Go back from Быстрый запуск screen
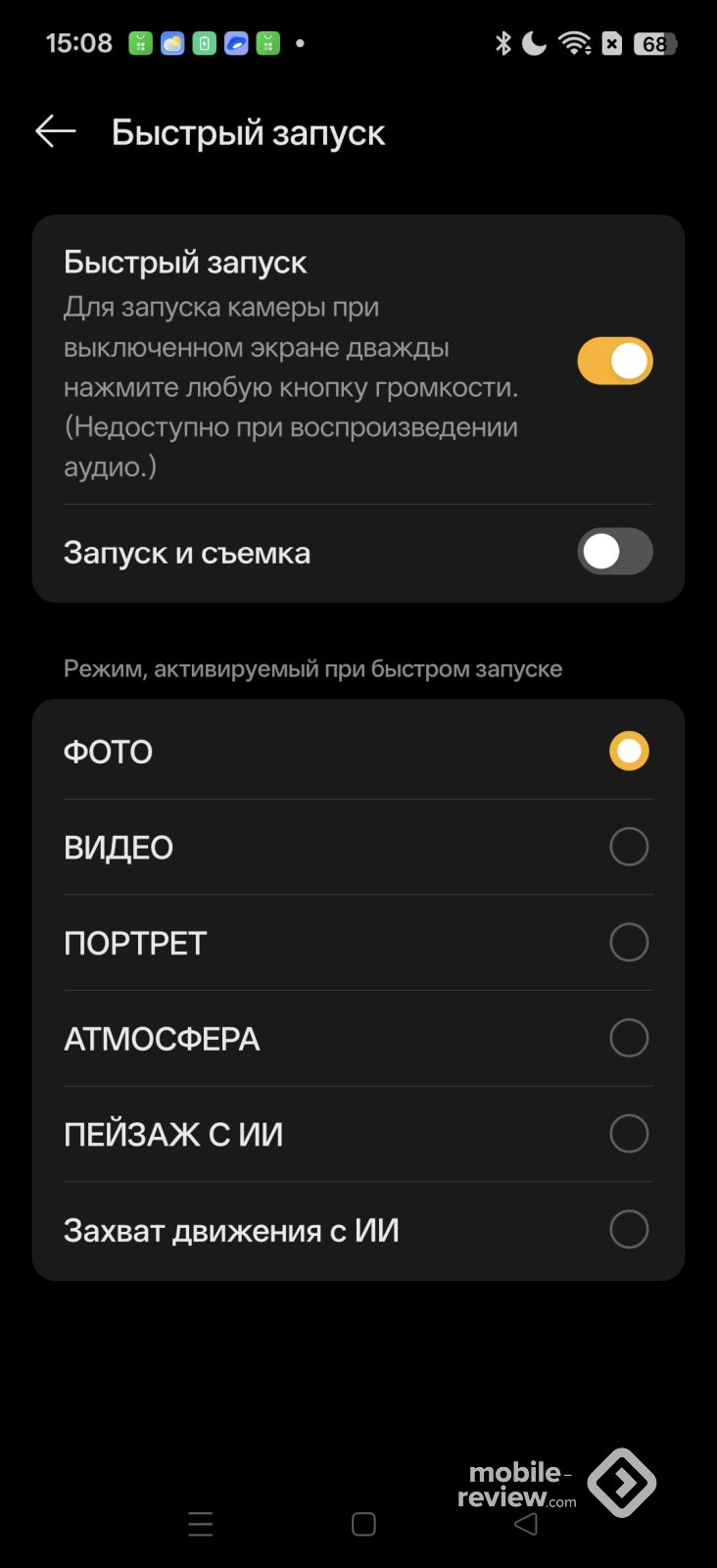This screenshot has width=717, height=1568. tap(55, 131)
